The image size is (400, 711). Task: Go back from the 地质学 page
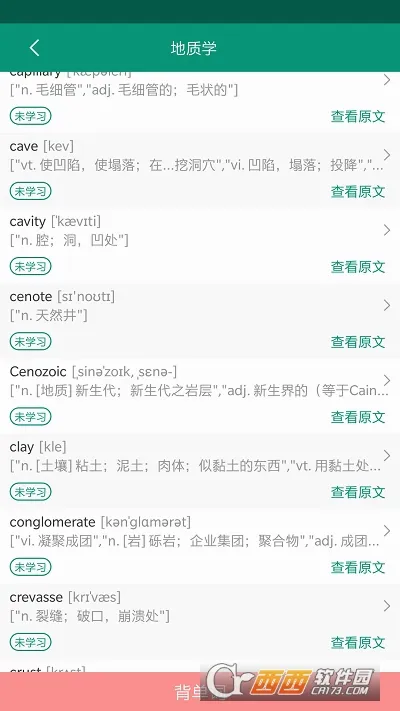pos(34,48)
